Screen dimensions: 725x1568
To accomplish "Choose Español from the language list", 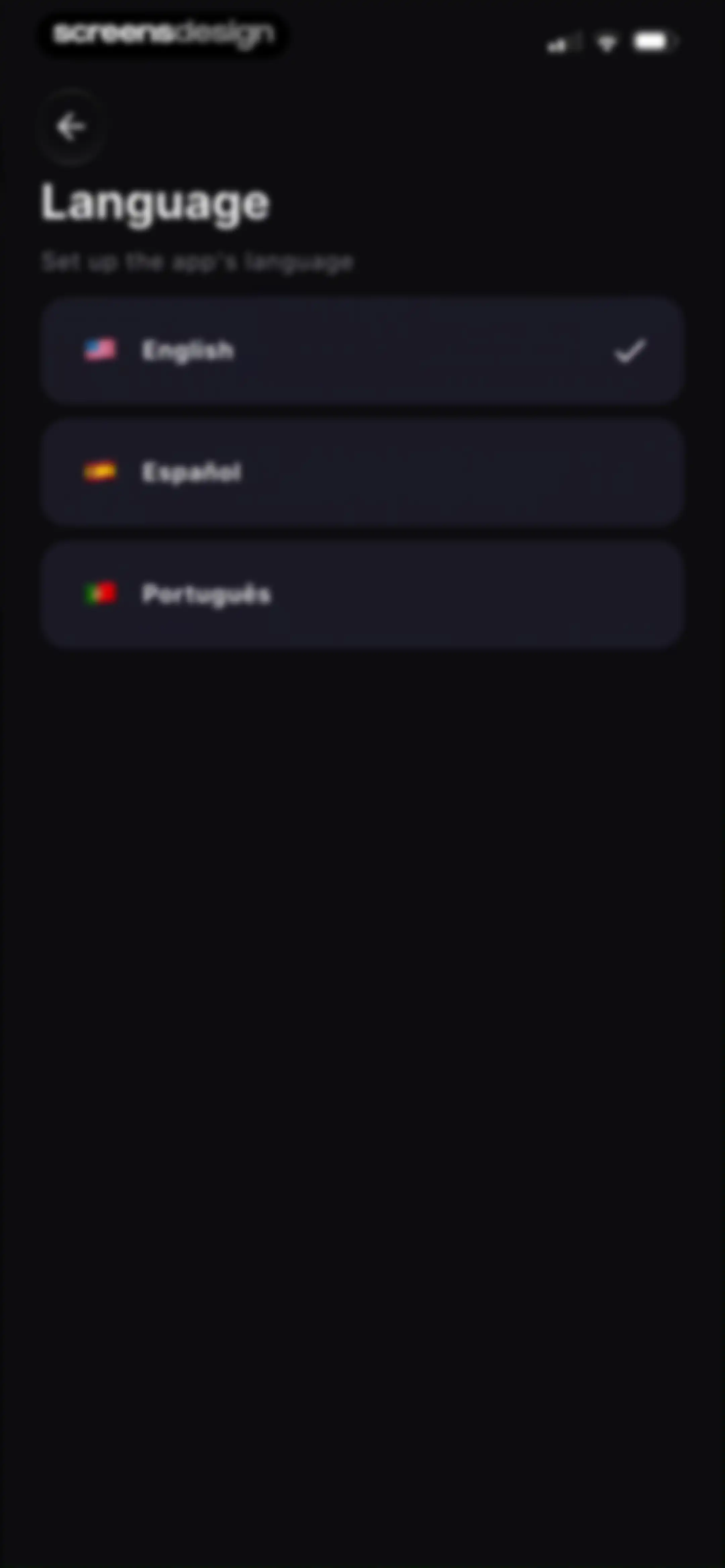I will (362, 472).
